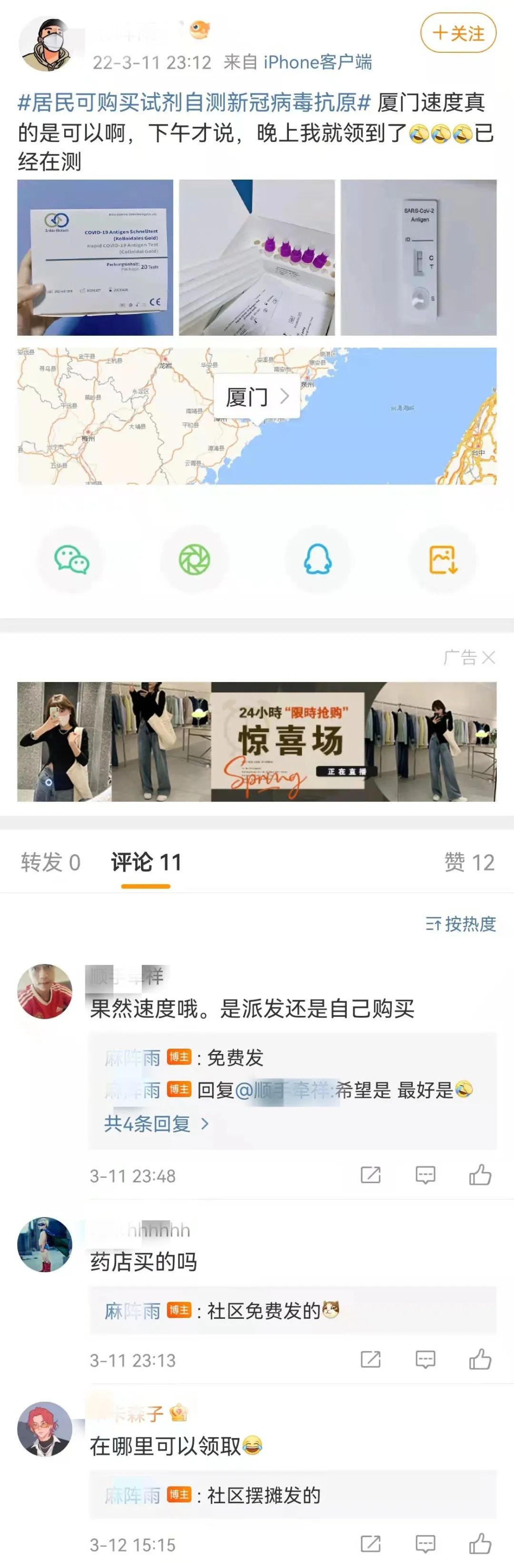Reply to the comment 药店买的吗
Viewport: 514px width, 1568px height.
[x=425, y=1360]
